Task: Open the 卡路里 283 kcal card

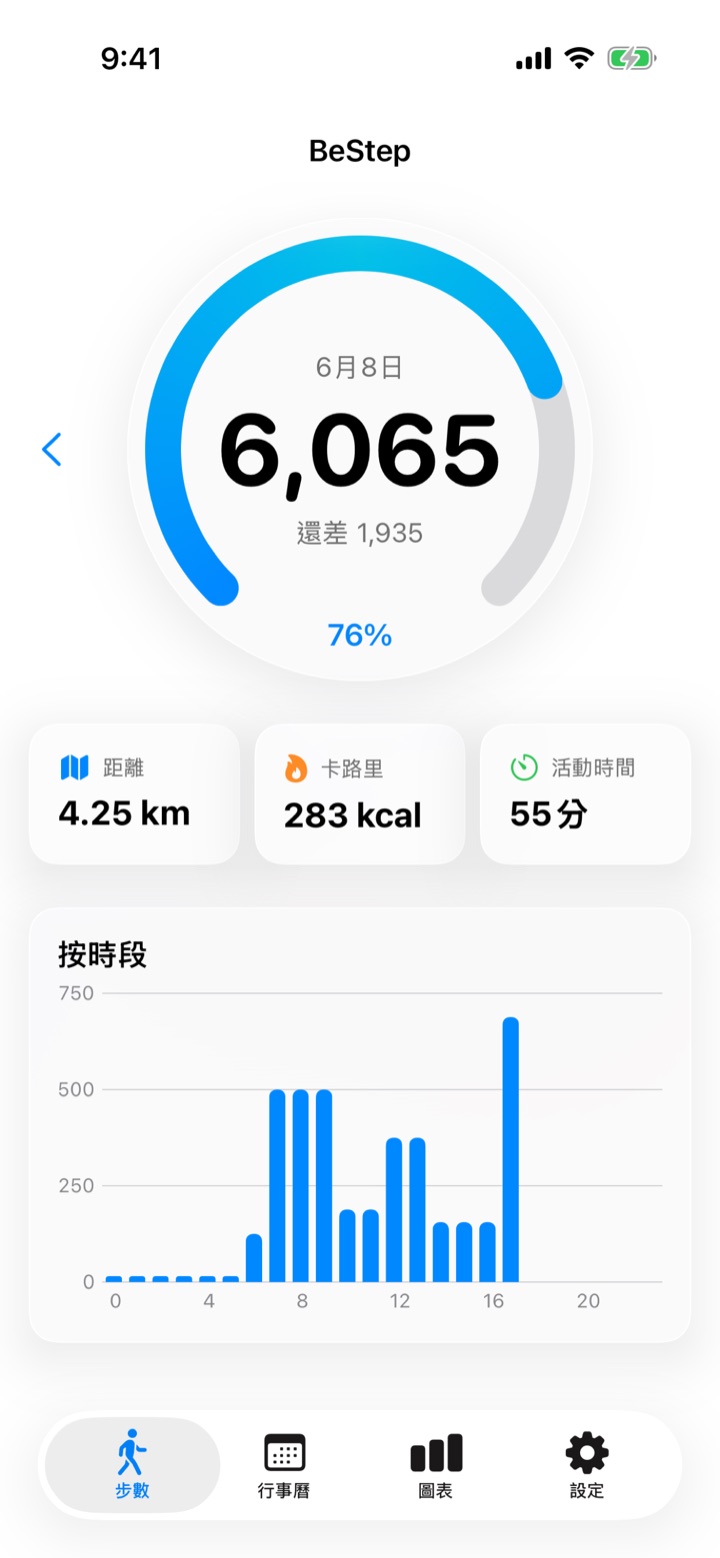Action: (x=360, y=794)
